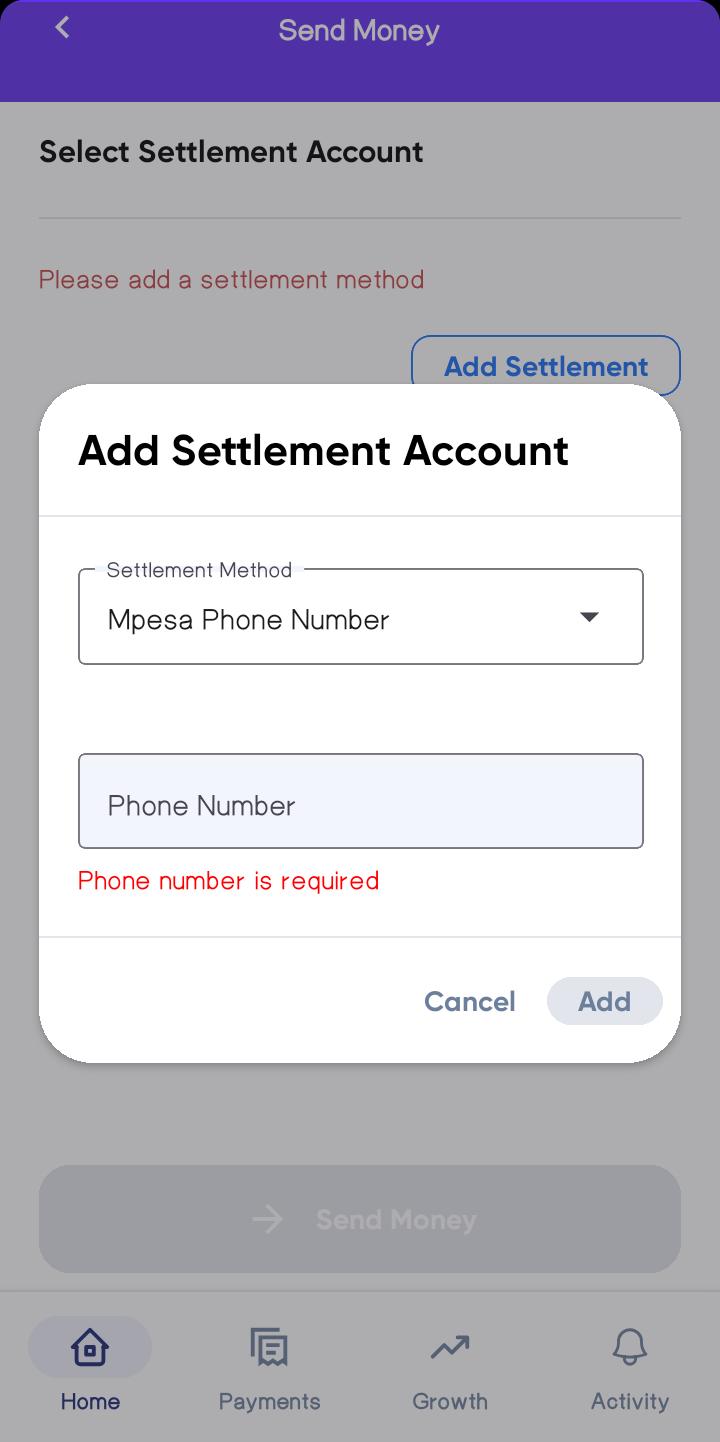Cancel adding a settlement account

pos(469,1001)
